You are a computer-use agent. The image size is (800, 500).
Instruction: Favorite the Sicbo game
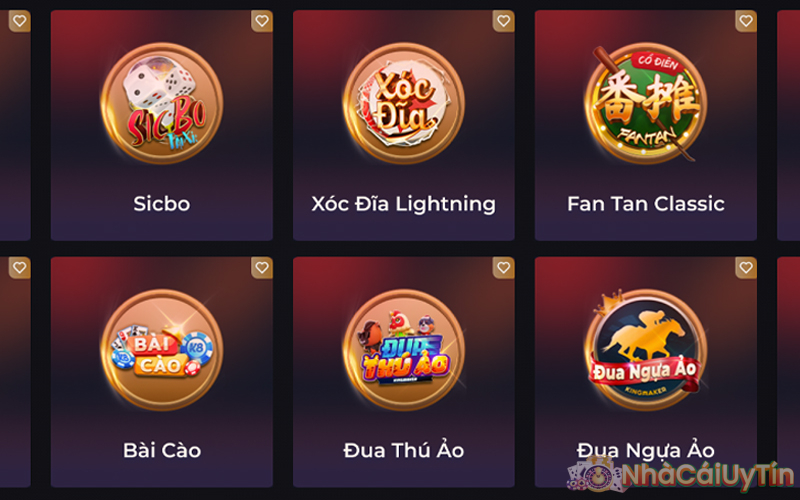point(261,21)
